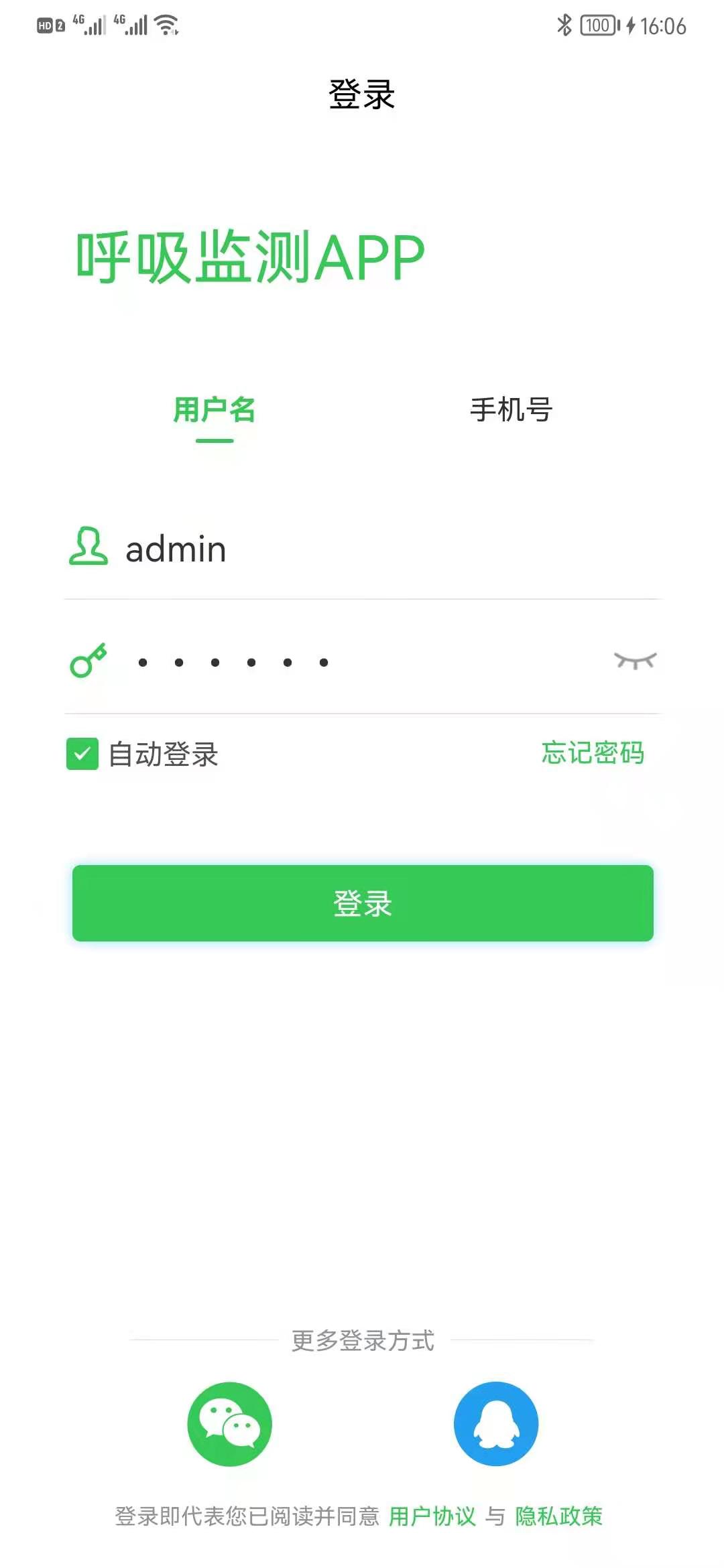Show the password using the eye icon
The height and width of the screenshot is (1568, 724).
(x=635, y=661)
